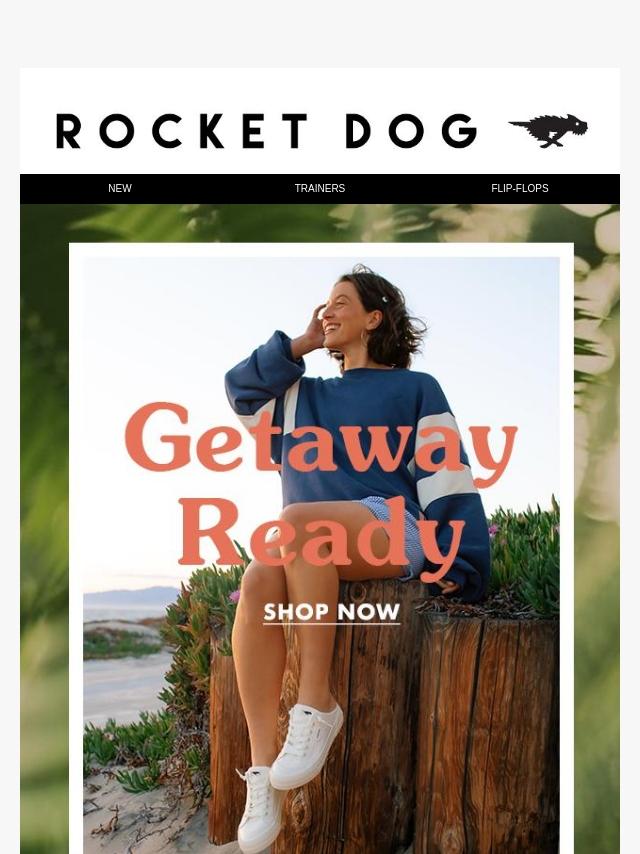Tap the SHOP NOW button
This screenshot has width=640, height=854.
tap(332, 612)
